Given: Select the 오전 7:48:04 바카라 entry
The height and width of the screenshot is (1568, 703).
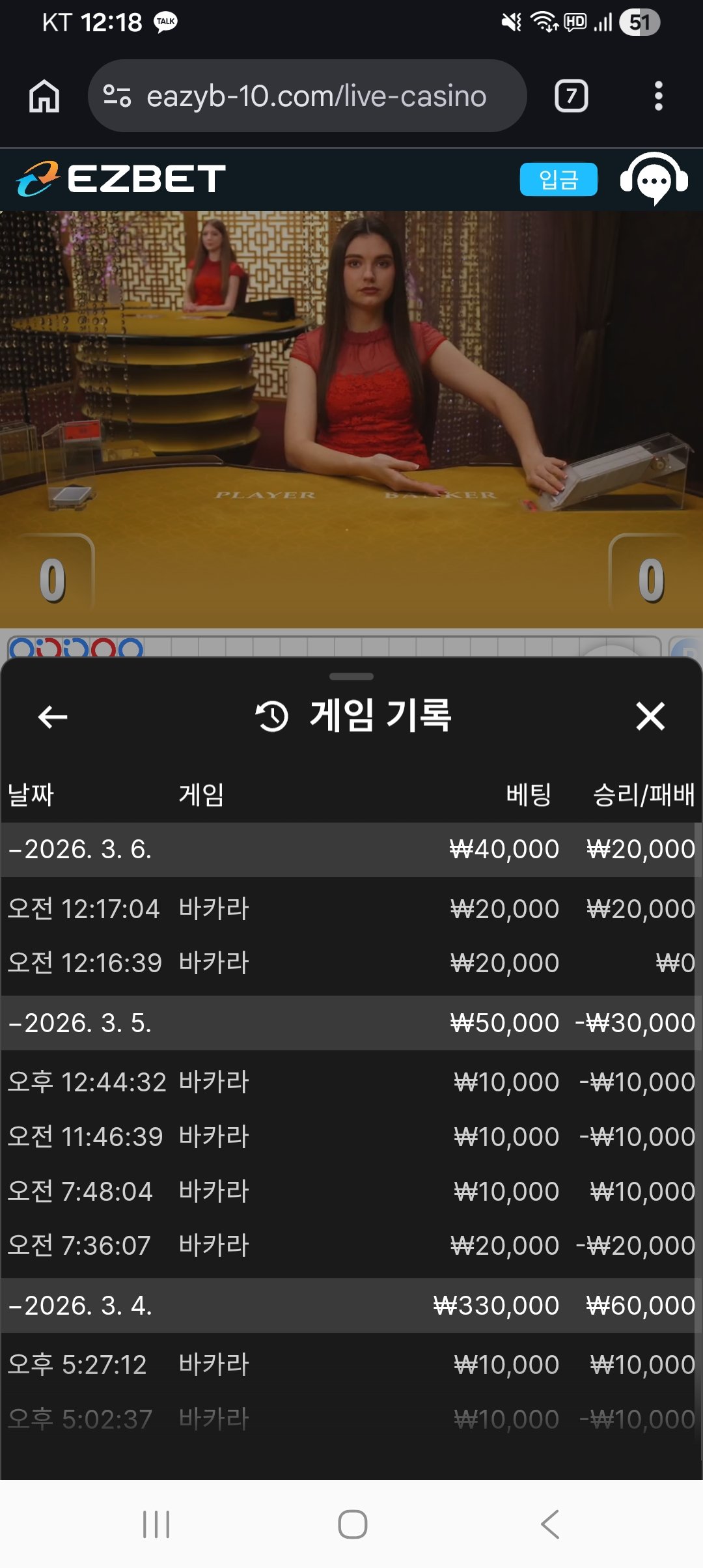Looking at the screenshot, I should 351,1192.
